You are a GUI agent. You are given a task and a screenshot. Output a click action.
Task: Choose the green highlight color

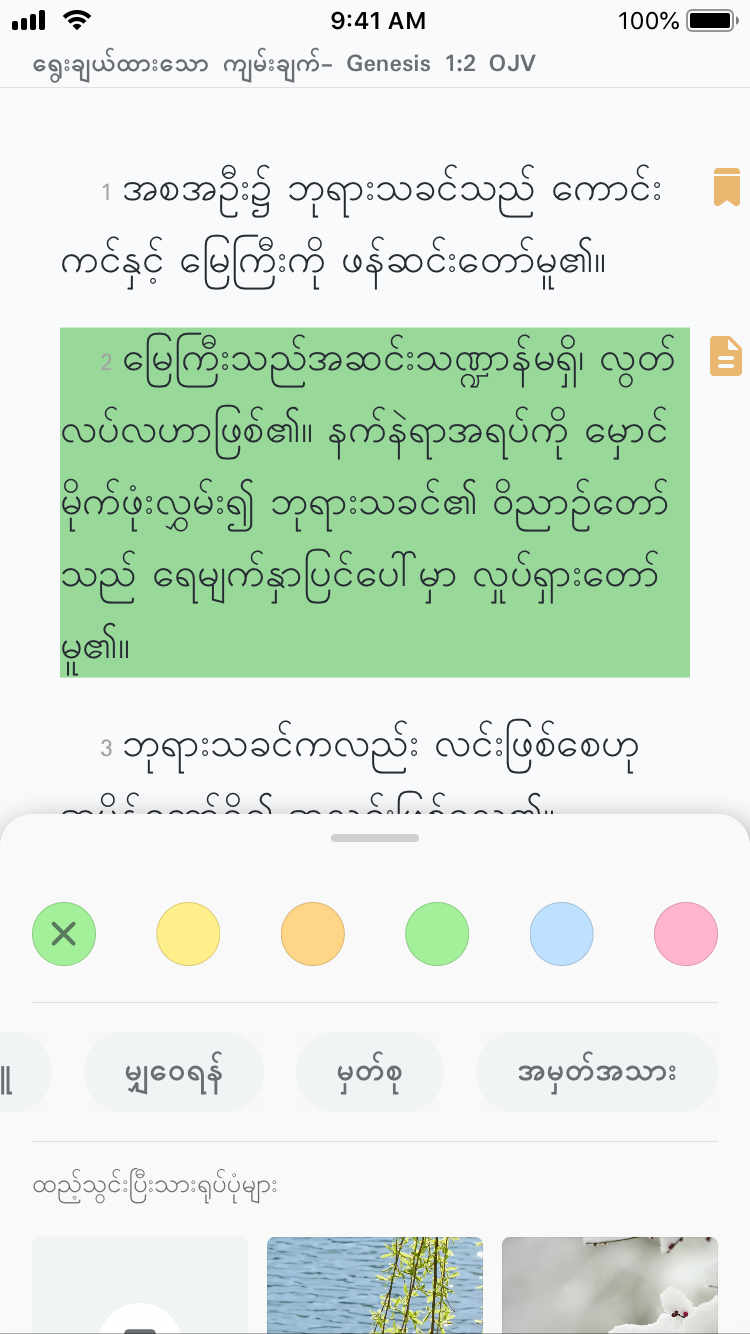pos(437,934)
